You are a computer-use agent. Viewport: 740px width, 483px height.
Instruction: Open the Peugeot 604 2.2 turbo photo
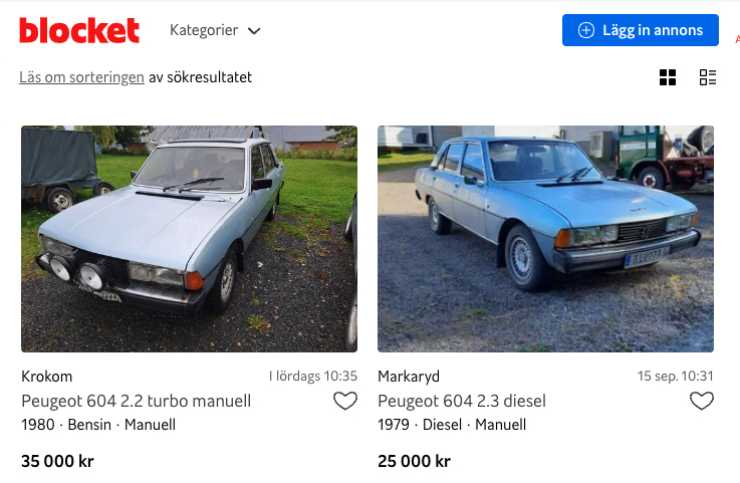(189, 238)
